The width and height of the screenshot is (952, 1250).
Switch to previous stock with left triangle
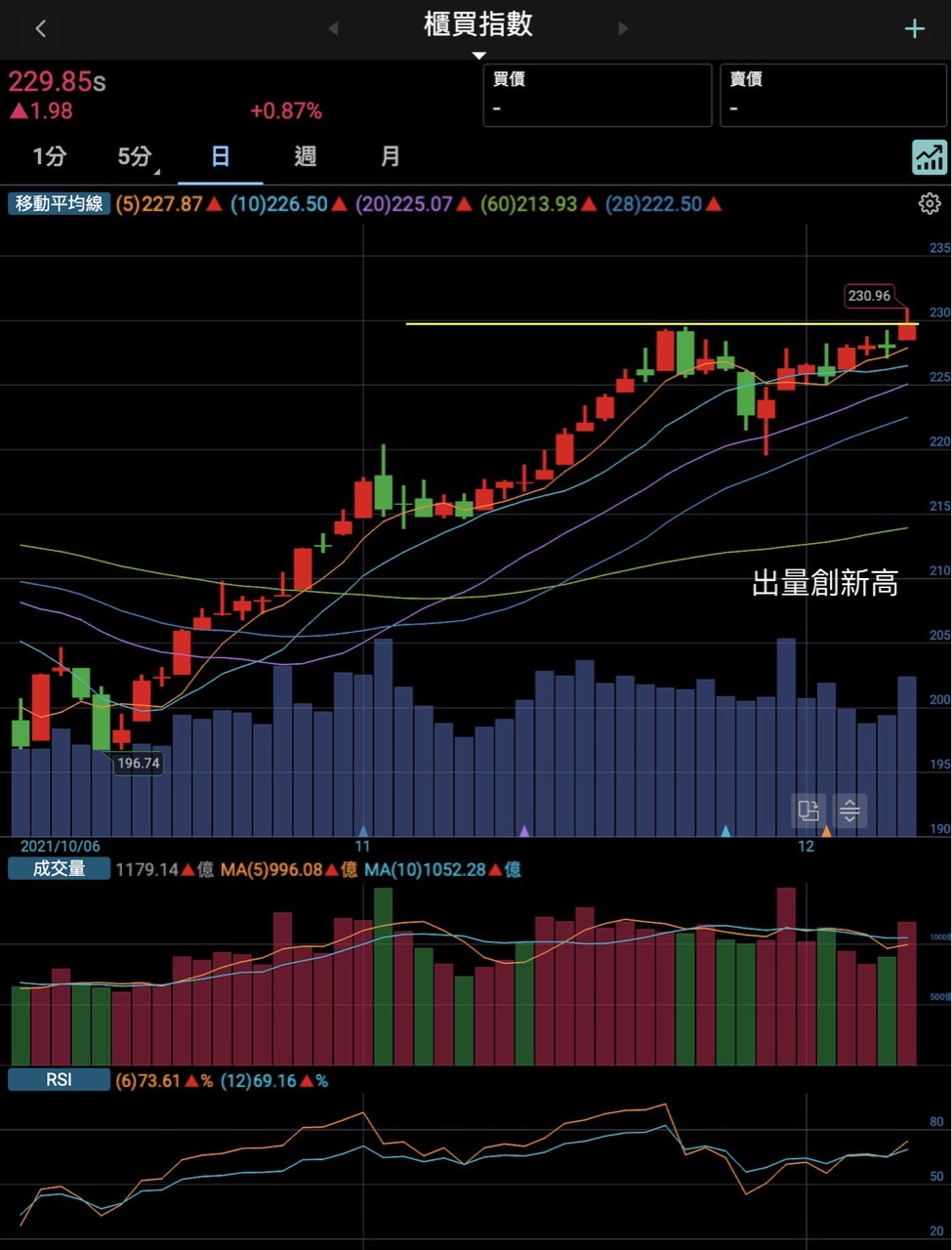pyautogui.click(x=333, y=28)
